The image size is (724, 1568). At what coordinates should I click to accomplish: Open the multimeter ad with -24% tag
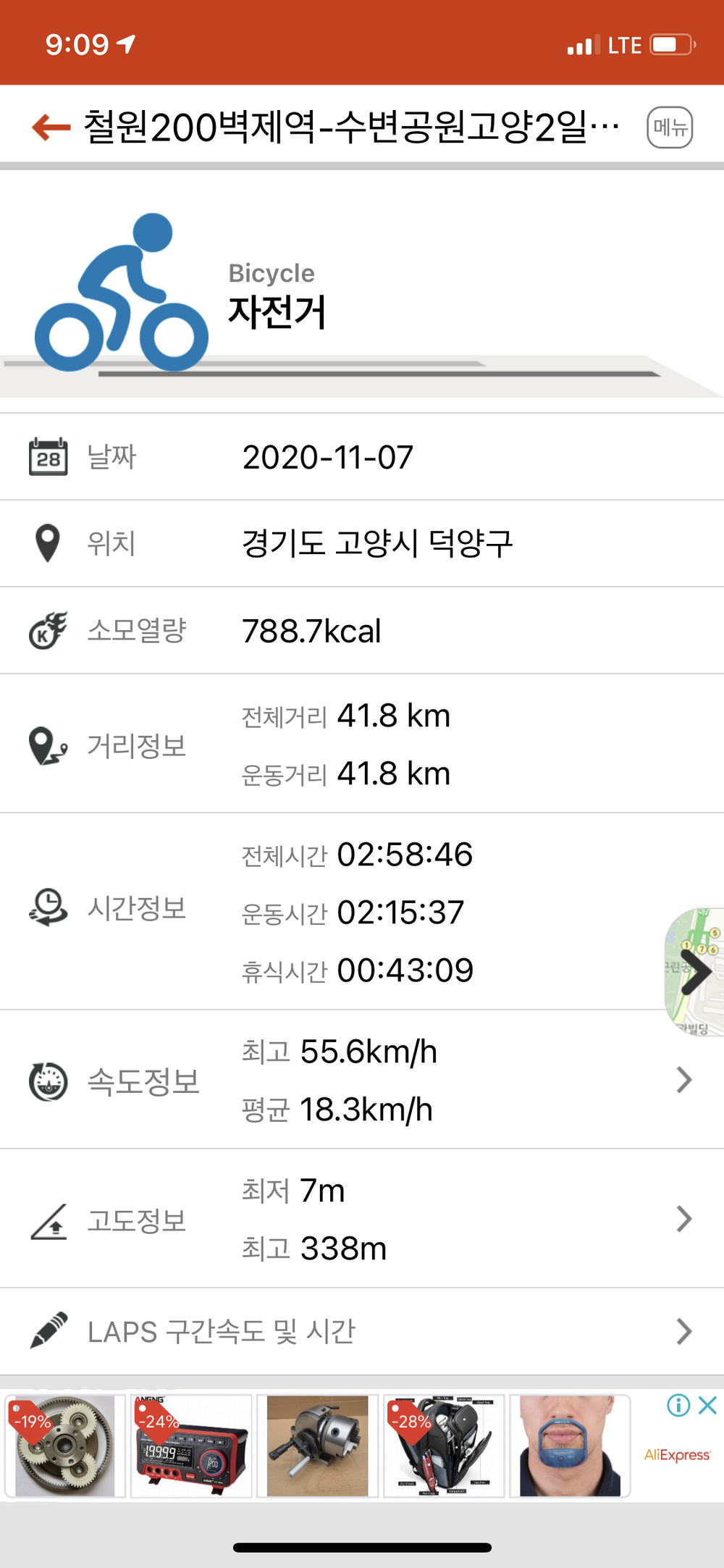coord(192,1446)
